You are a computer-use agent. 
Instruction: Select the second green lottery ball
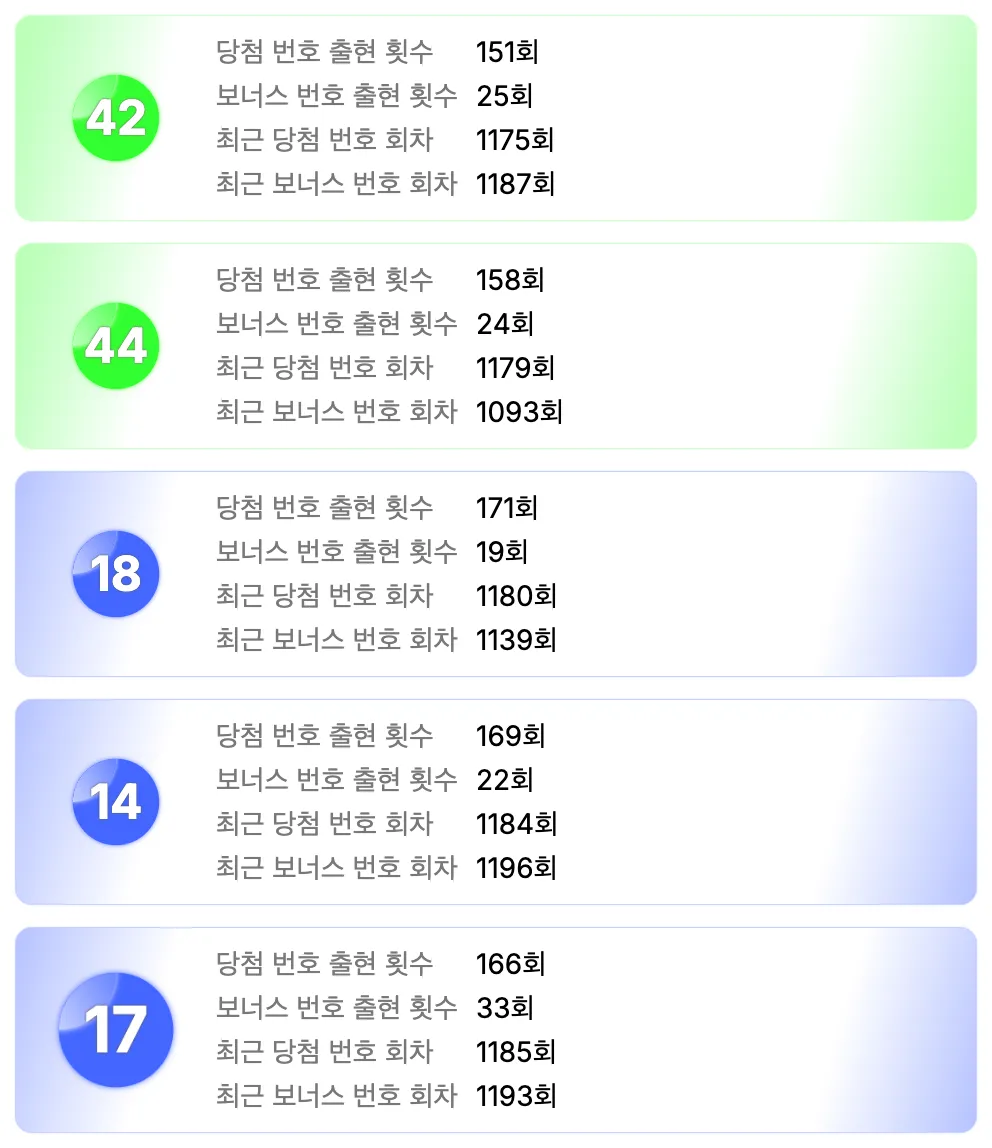pos(115,344)
